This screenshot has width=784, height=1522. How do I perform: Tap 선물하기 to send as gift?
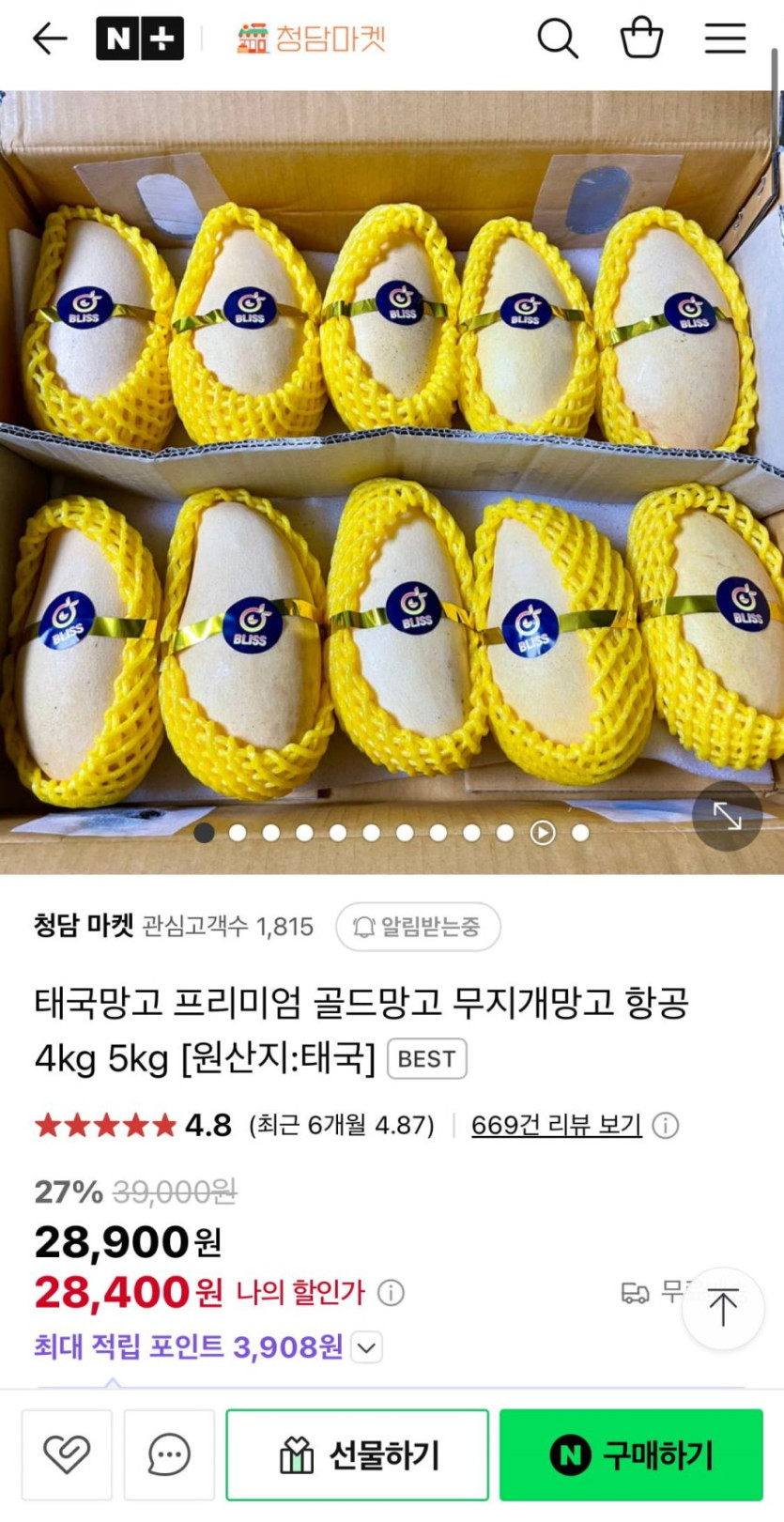click(x=358, y=1454)
